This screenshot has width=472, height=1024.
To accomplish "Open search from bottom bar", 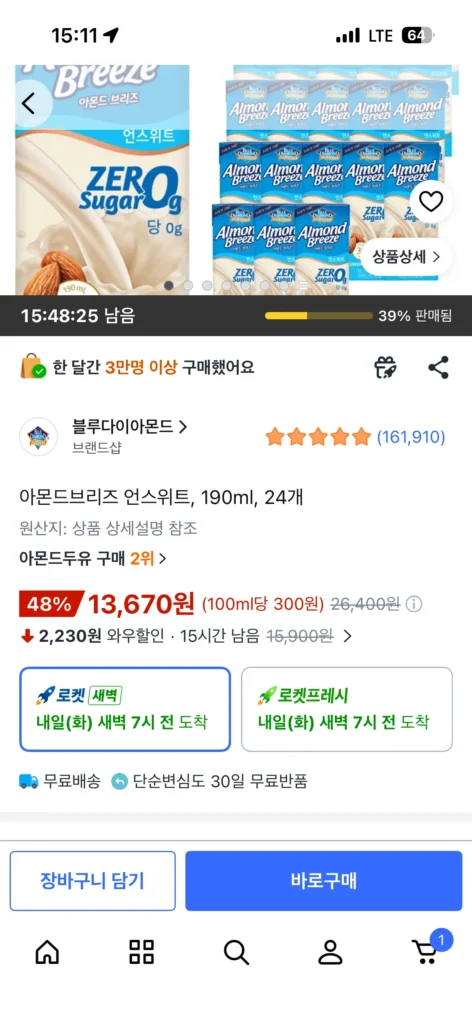I will point(236,953).
